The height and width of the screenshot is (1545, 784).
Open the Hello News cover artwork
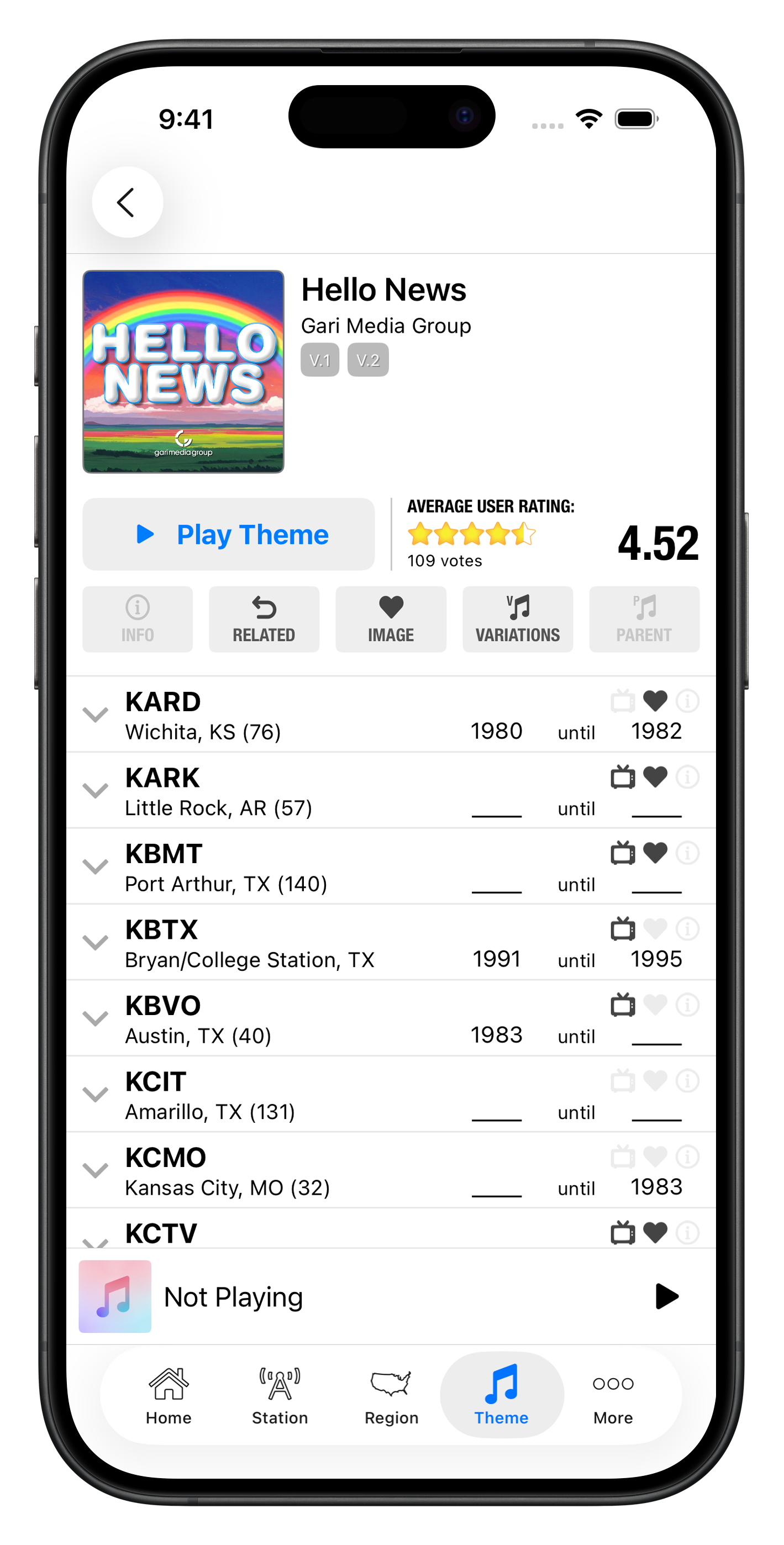coord(183,371)
